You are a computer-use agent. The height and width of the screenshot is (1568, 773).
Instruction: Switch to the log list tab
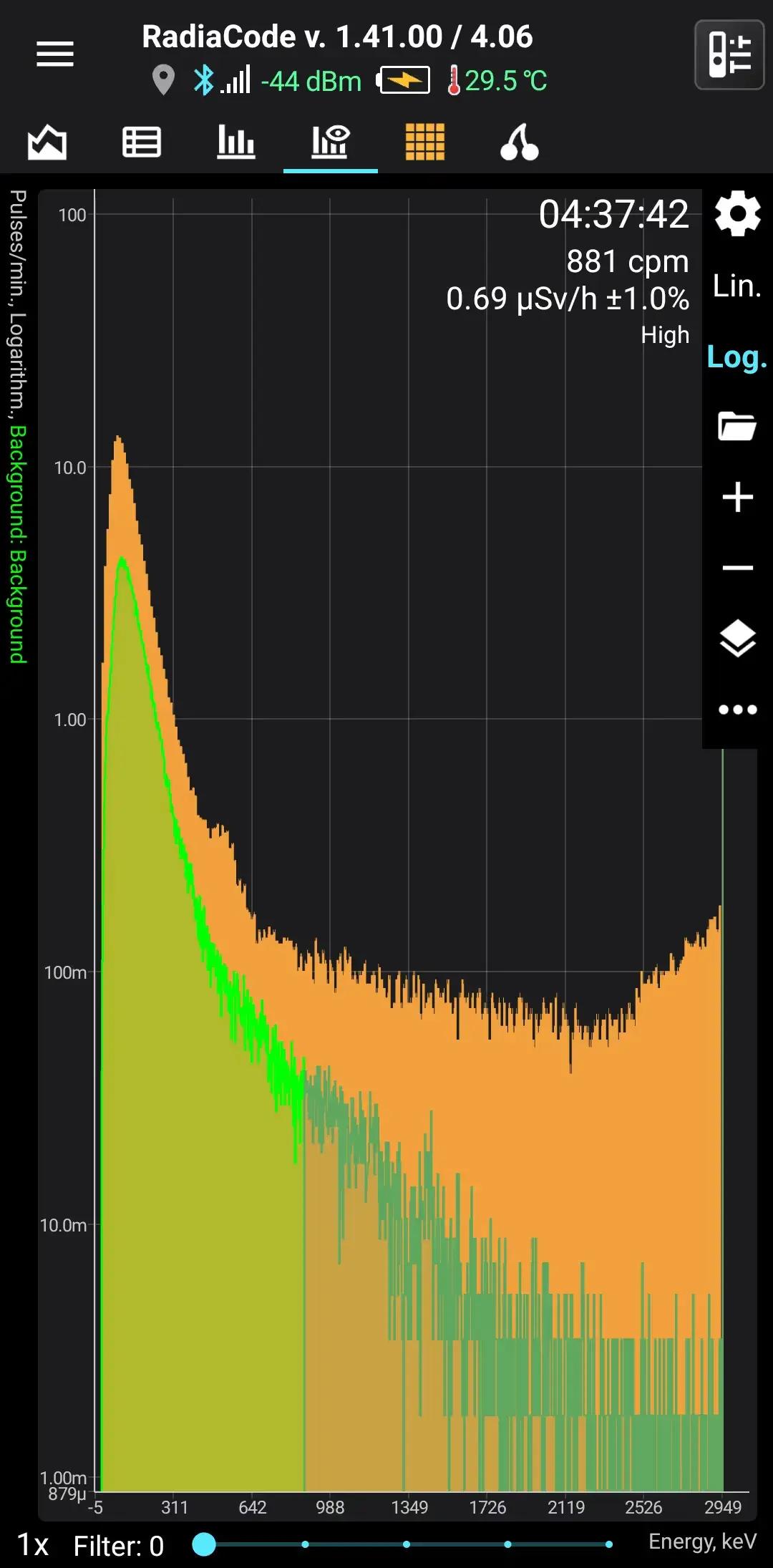tap(142, 142)
